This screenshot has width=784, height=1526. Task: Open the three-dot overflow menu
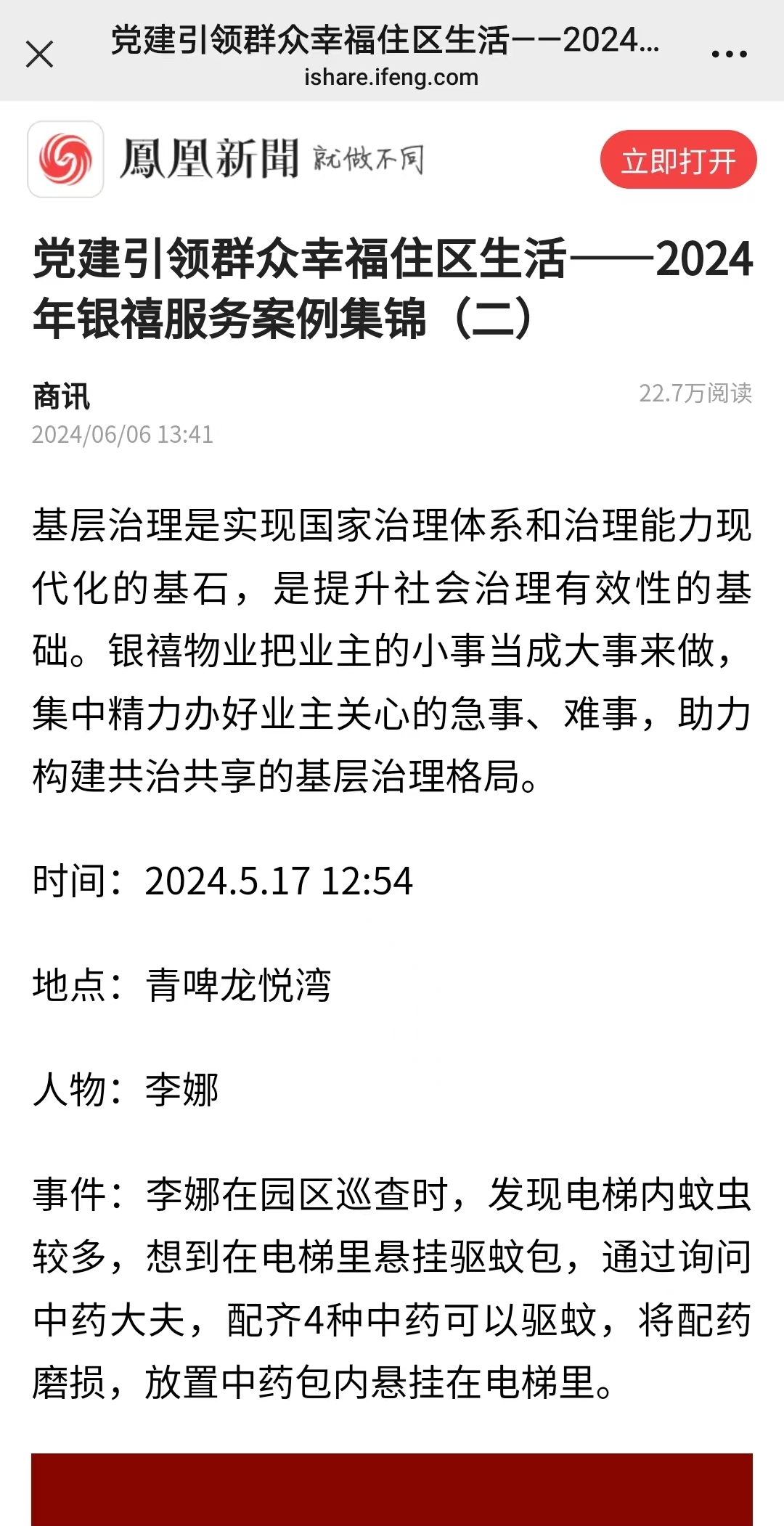[x=730, y=54]
